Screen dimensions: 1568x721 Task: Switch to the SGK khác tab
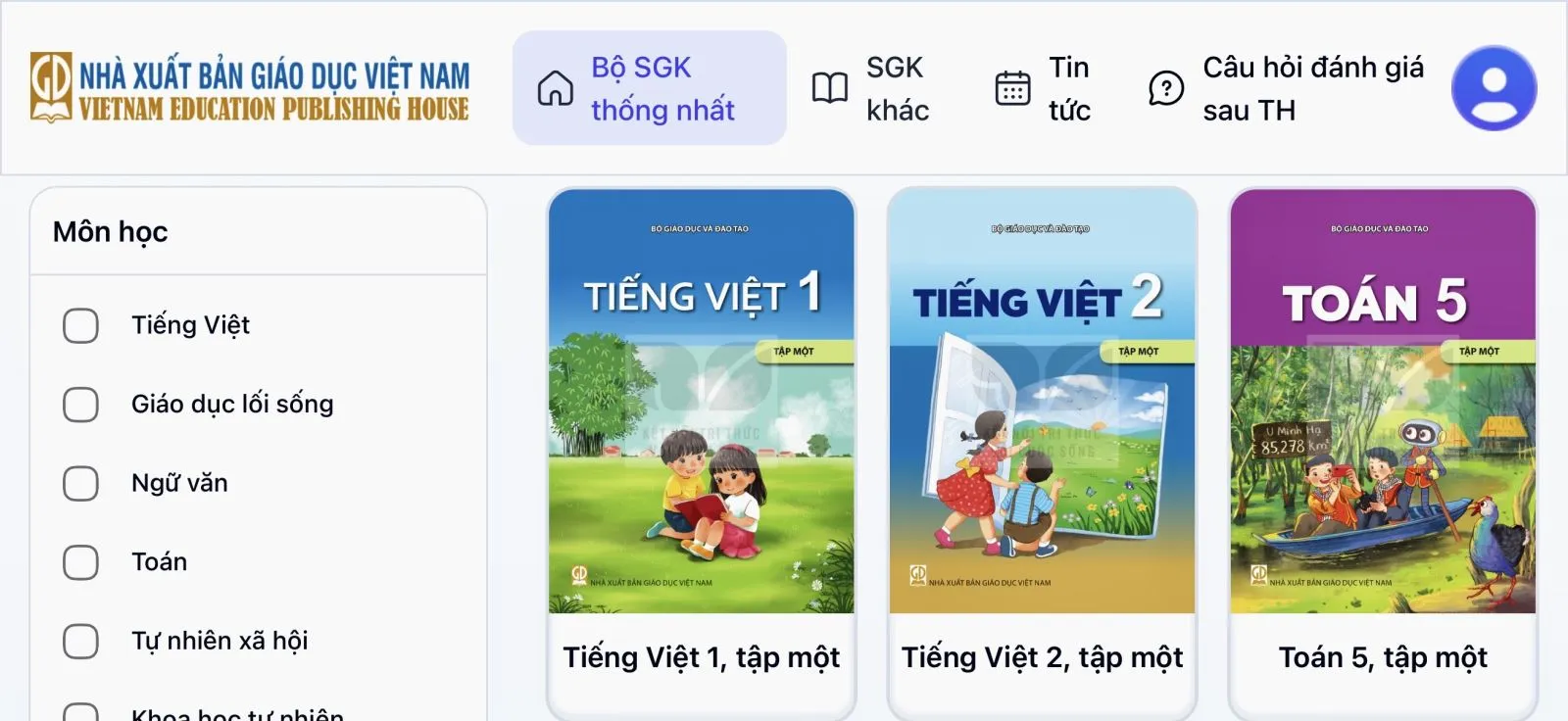coord(870,88)
